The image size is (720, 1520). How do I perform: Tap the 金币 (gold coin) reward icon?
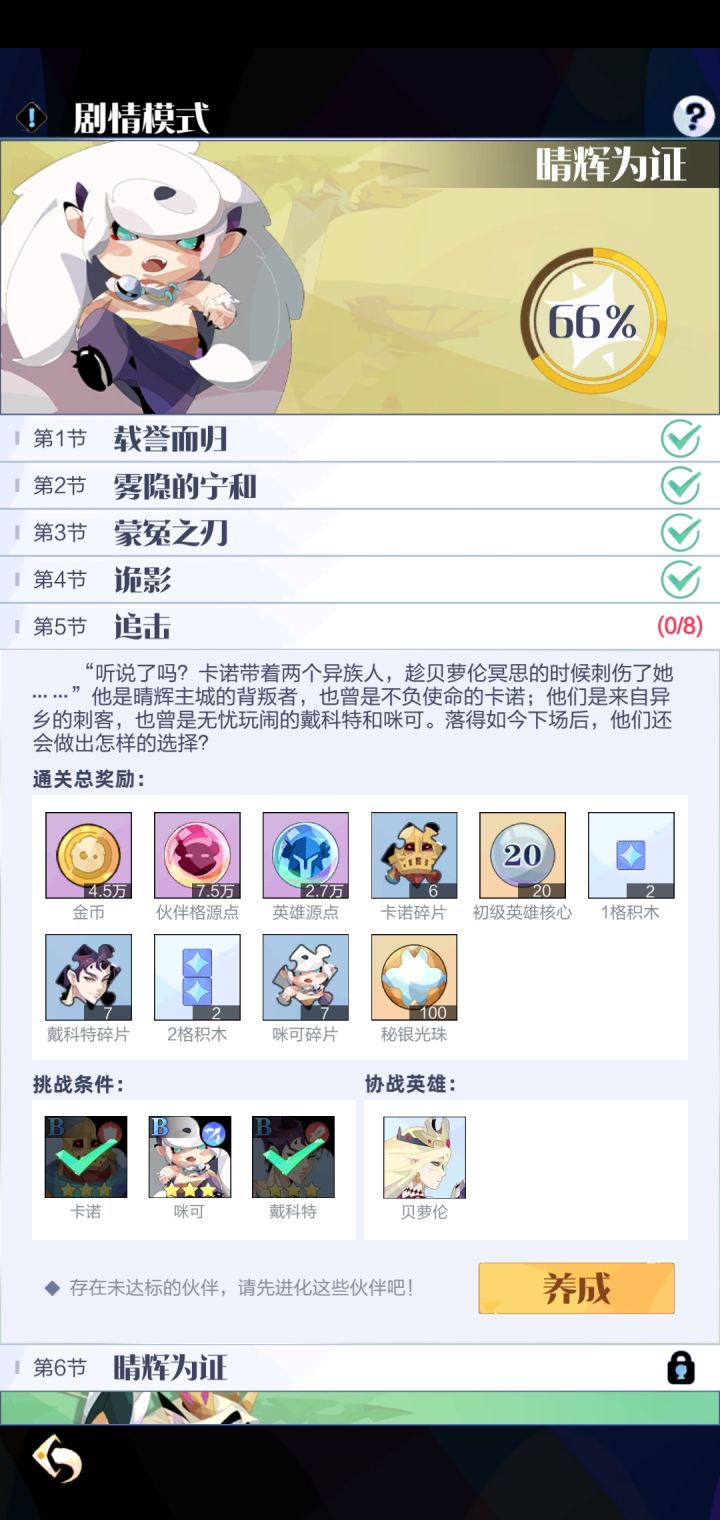[87, 855]
